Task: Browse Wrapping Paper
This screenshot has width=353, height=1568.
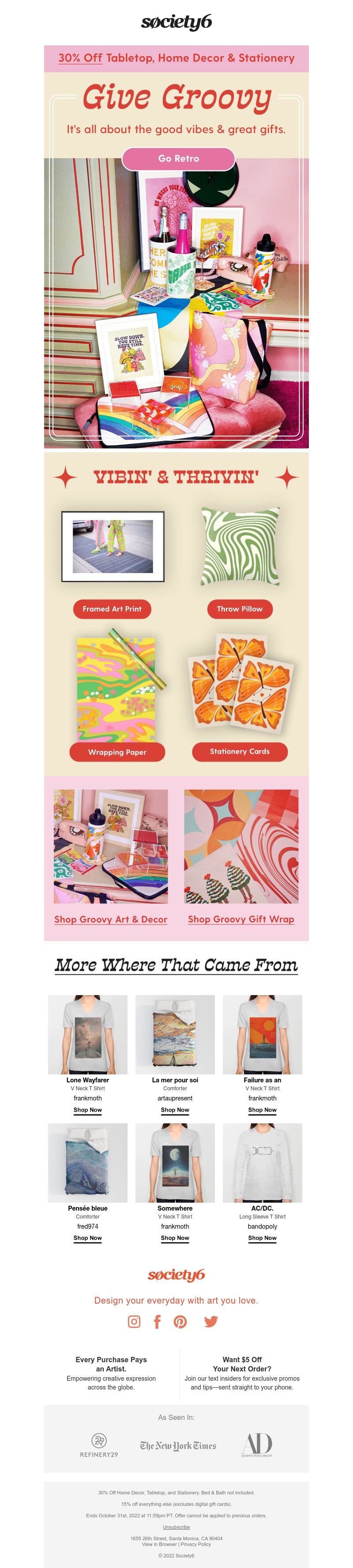Action: [x=117, y=752]
